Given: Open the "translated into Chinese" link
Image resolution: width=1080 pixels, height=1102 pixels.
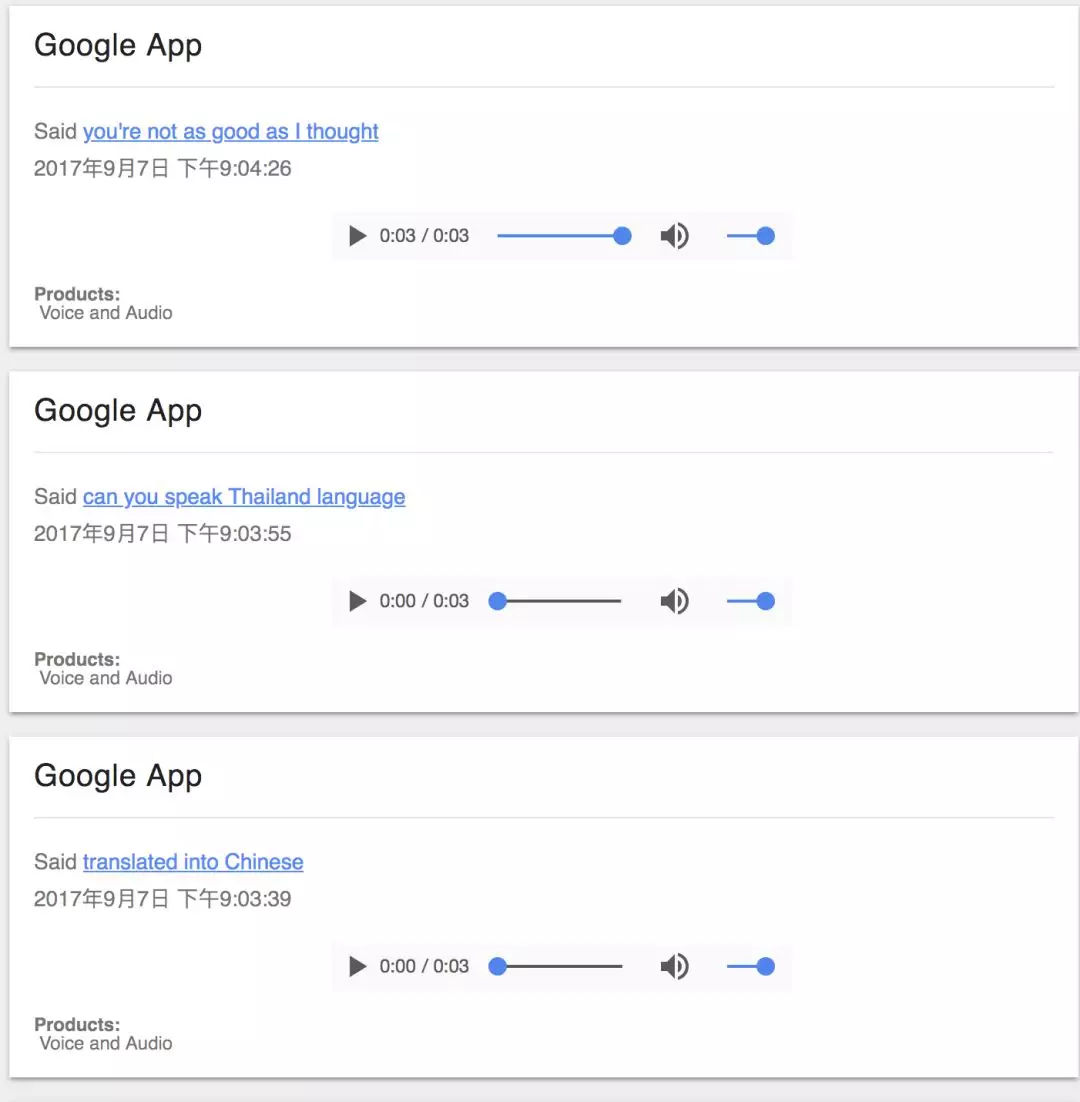Looking at the screenshot, I should 193,862.
